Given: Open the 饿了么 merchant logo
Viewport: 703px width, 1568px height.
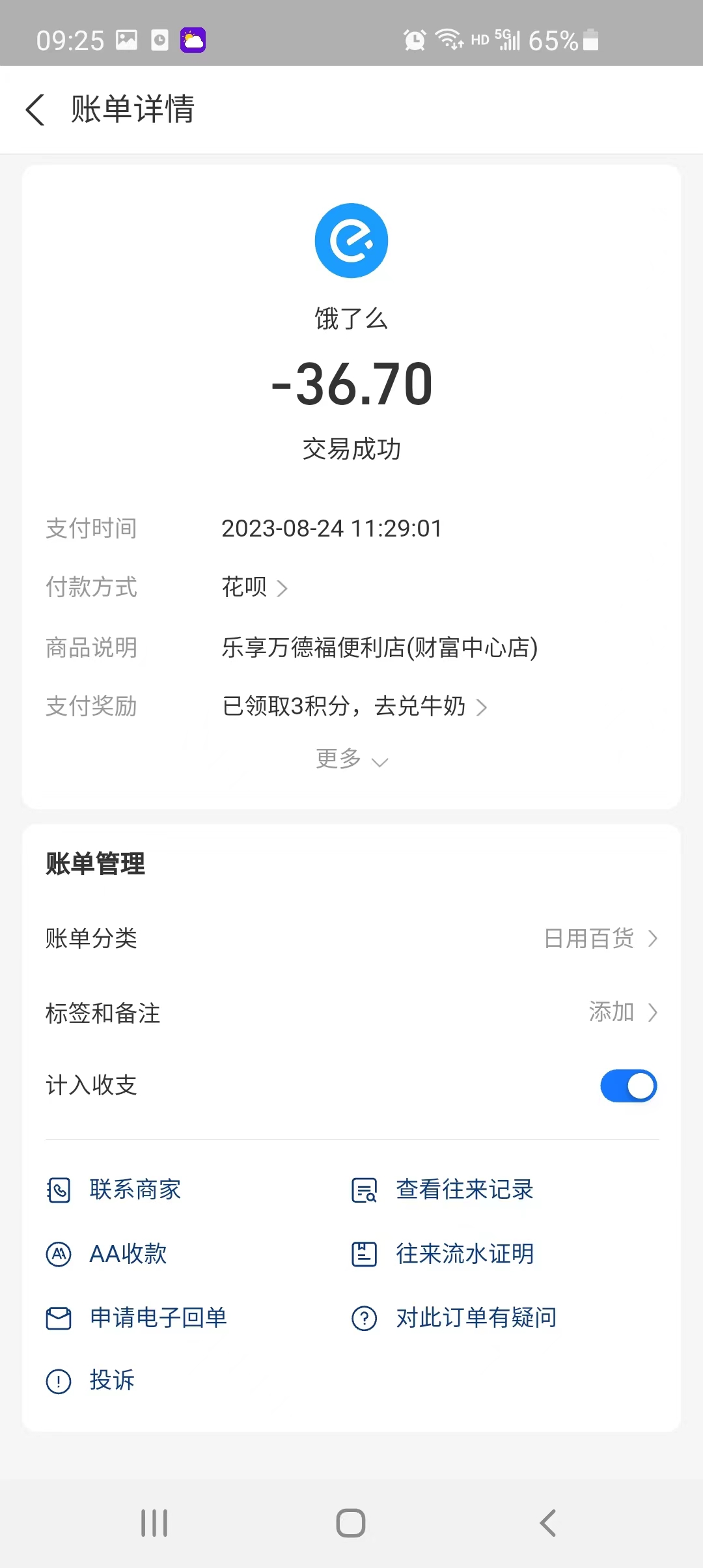Looking at the screenshot, I should pyautogui.click(x=351, y=241).
